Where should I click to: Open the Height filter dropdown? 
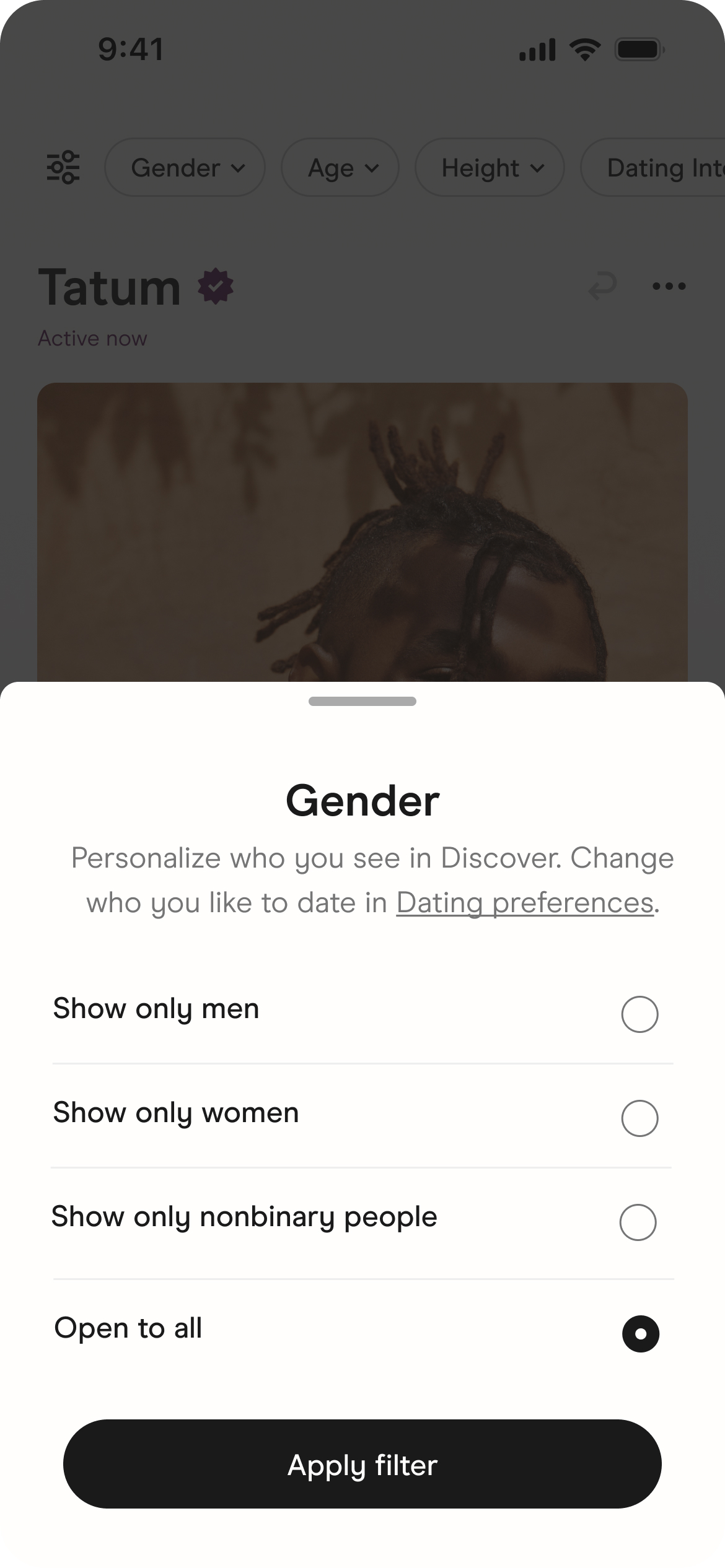[x=490, y=167]
